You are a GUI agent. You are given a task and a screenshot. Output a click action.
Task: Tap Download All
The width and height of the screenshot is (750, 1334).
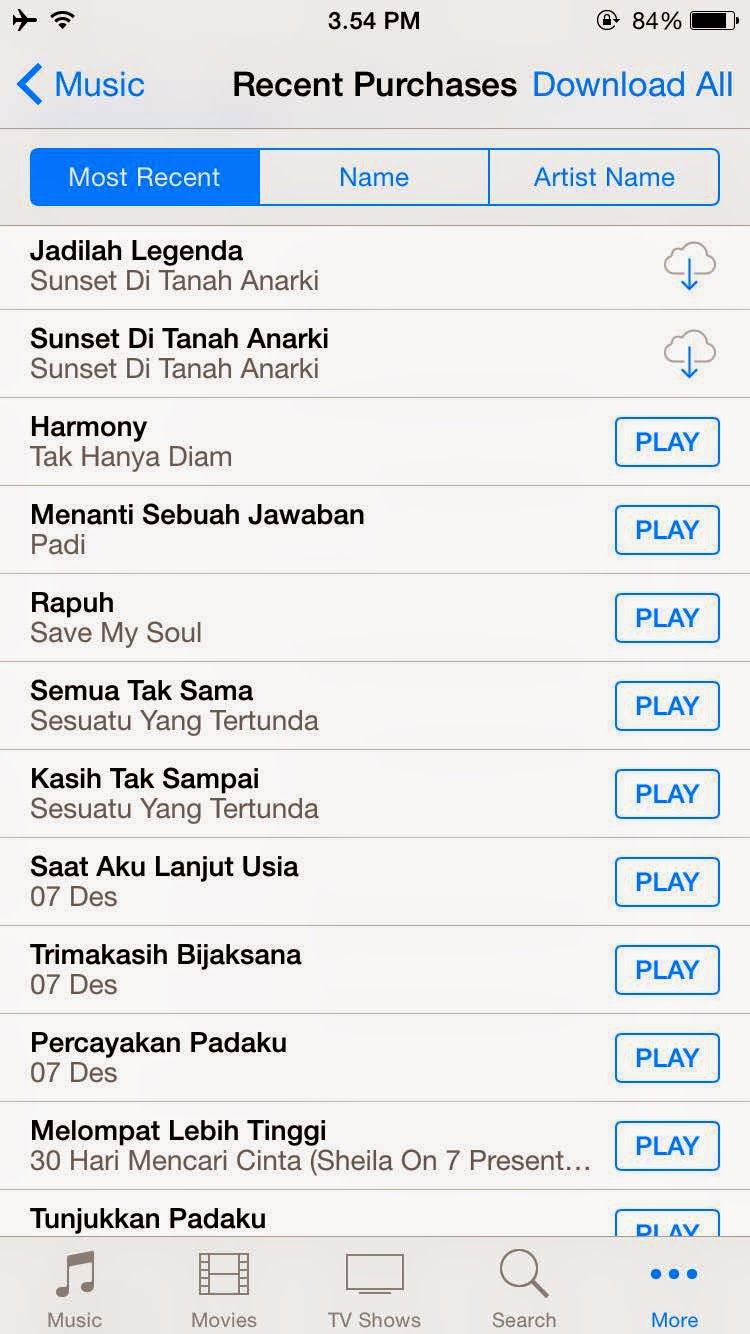[x=632, y=85]
